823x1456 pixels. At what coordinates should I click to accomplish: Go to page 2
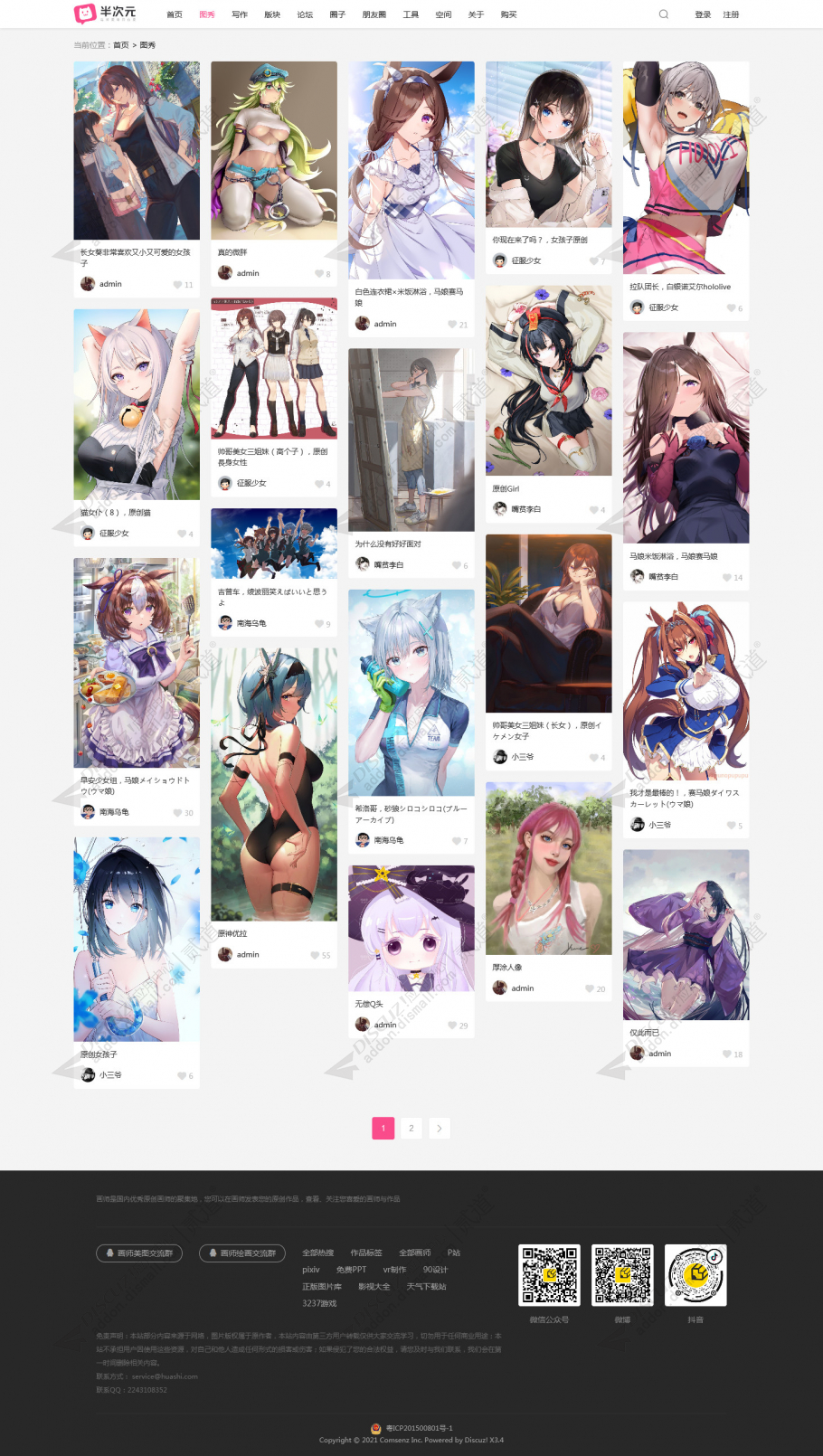pos(411,1129)
